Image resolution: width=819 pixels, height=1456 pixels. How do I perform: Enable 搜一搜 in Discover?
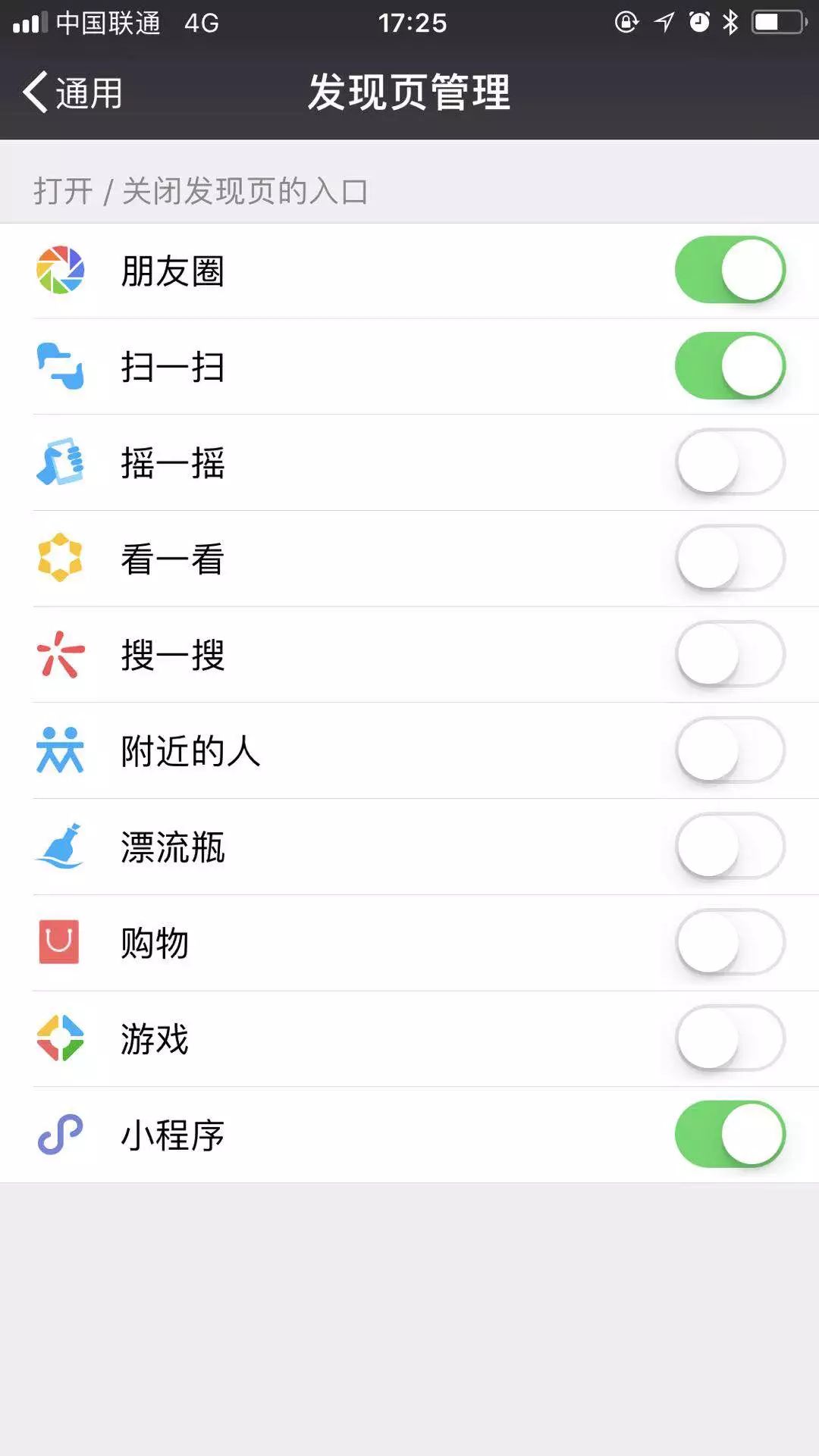tap(730, 654)
